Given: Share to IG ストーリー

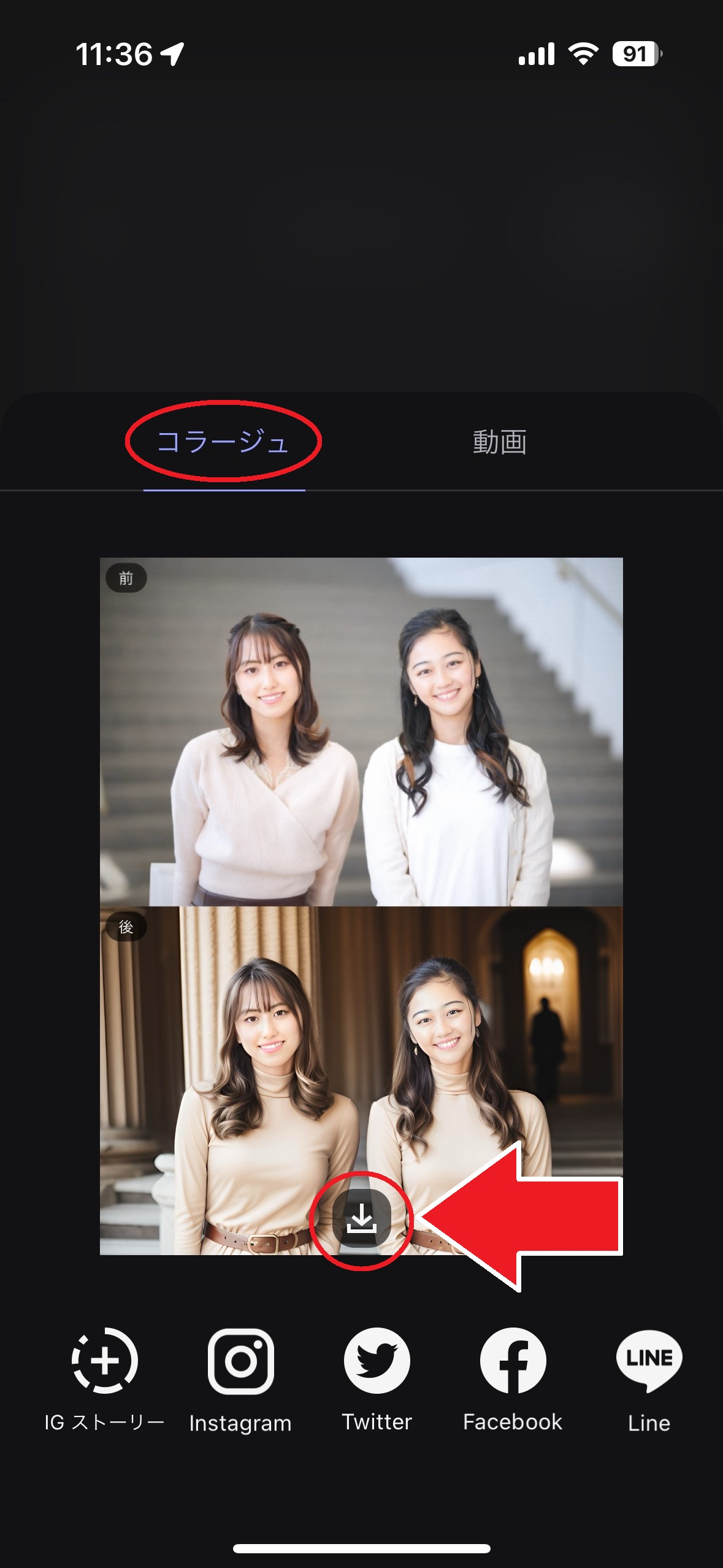Looking at the screenshot, I should pyautogui.click(x=105, y=1361).
